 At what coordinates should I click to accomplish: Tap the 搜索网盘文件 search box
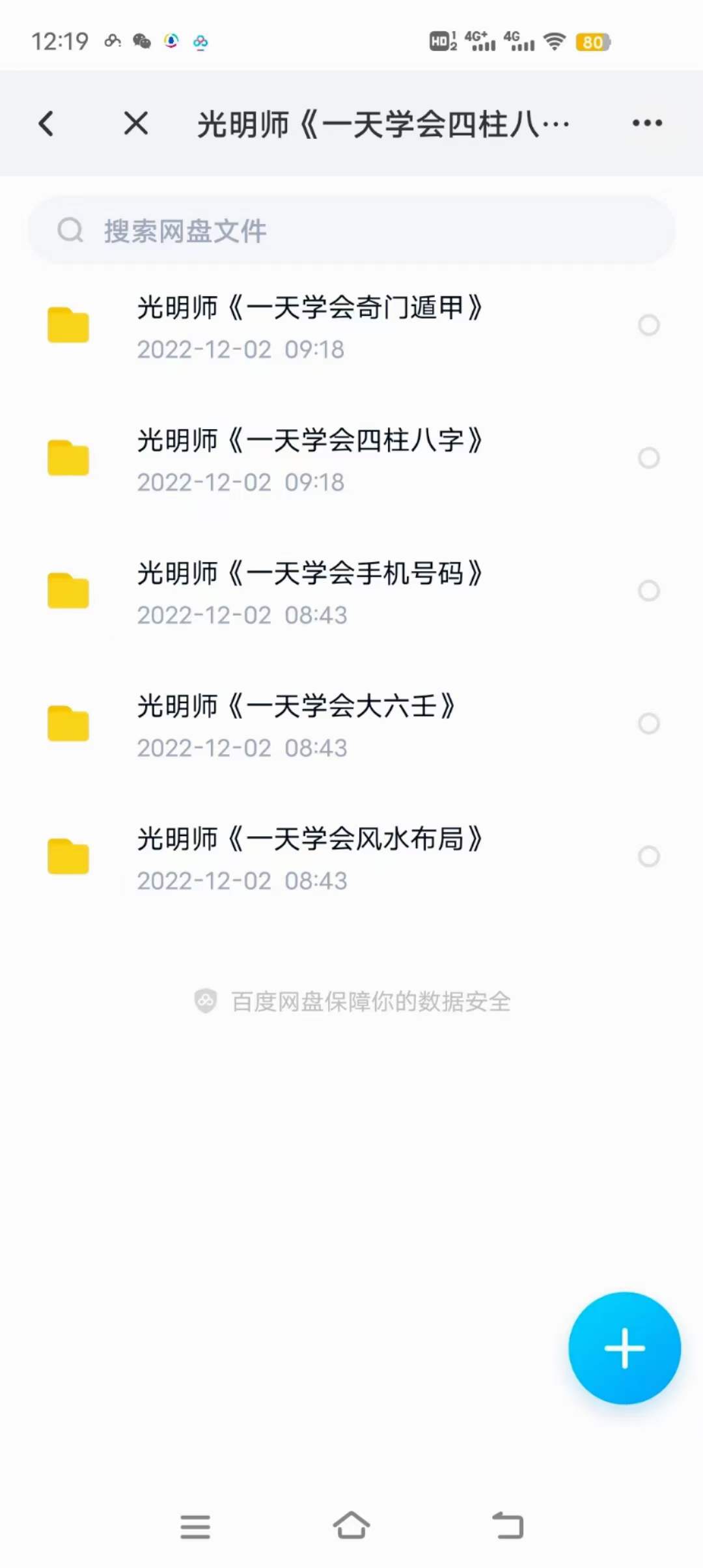tap(351, 230)
